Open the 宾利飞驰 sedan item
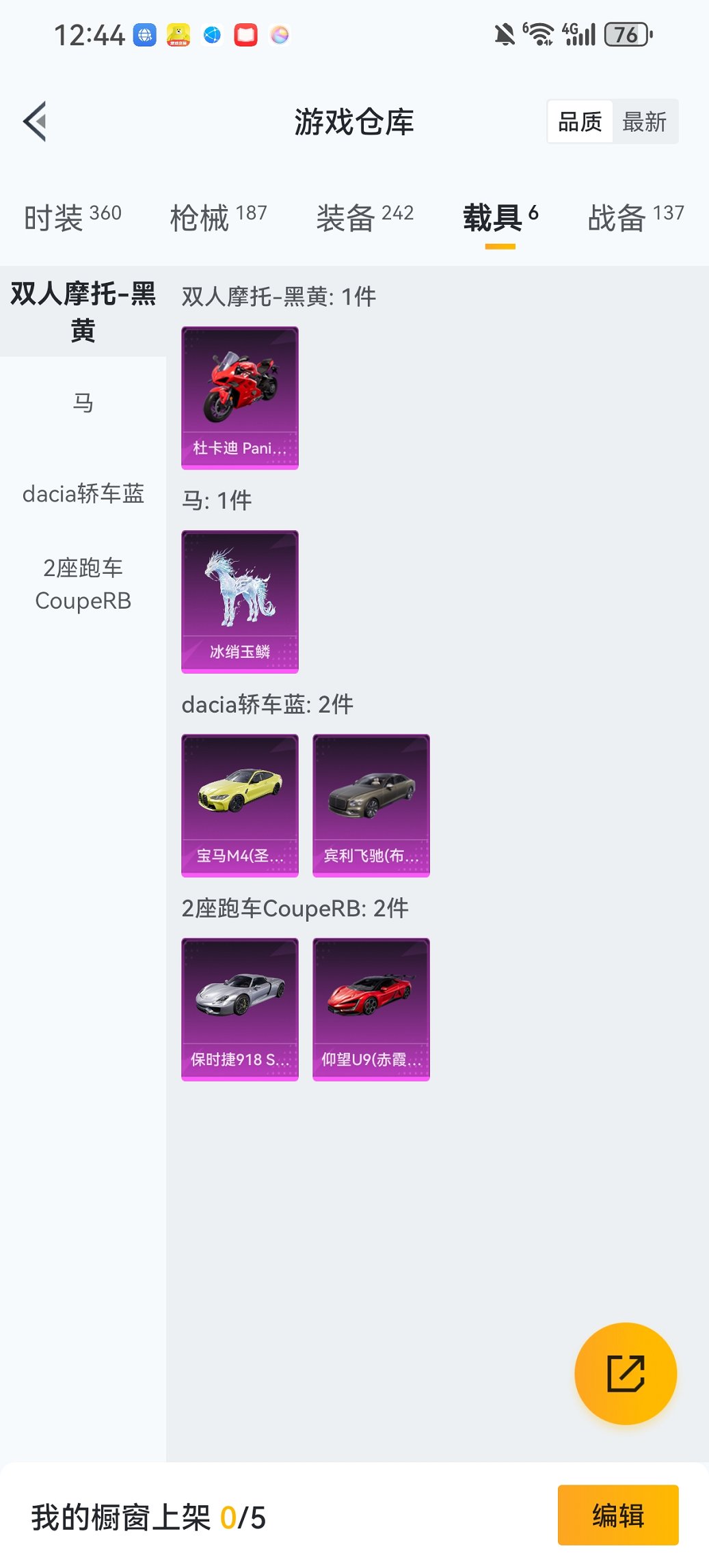 click(x=370, y=805)
